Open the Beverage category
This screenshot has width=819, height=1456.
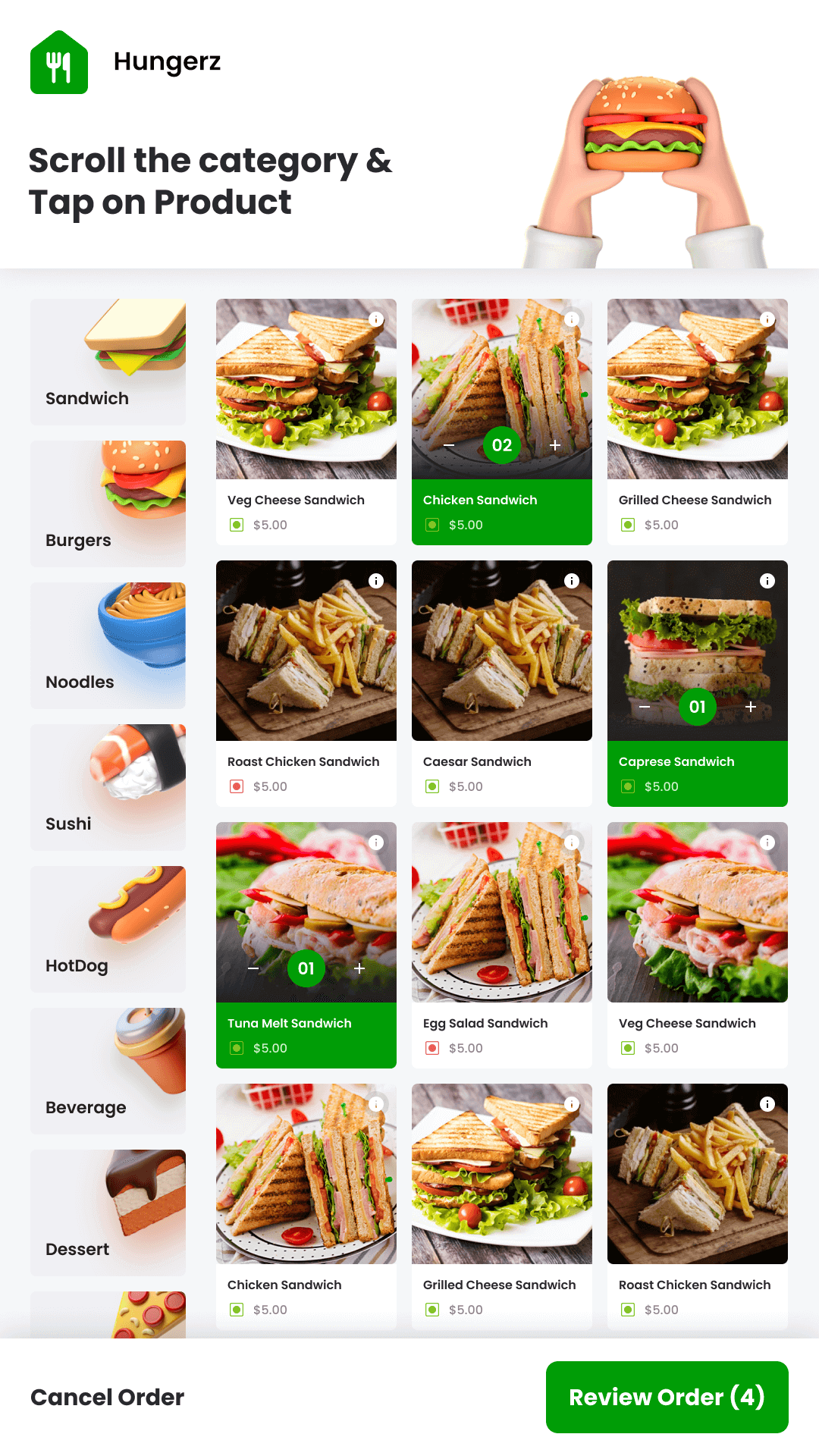pyautogui.click(x=107, y=1070)
